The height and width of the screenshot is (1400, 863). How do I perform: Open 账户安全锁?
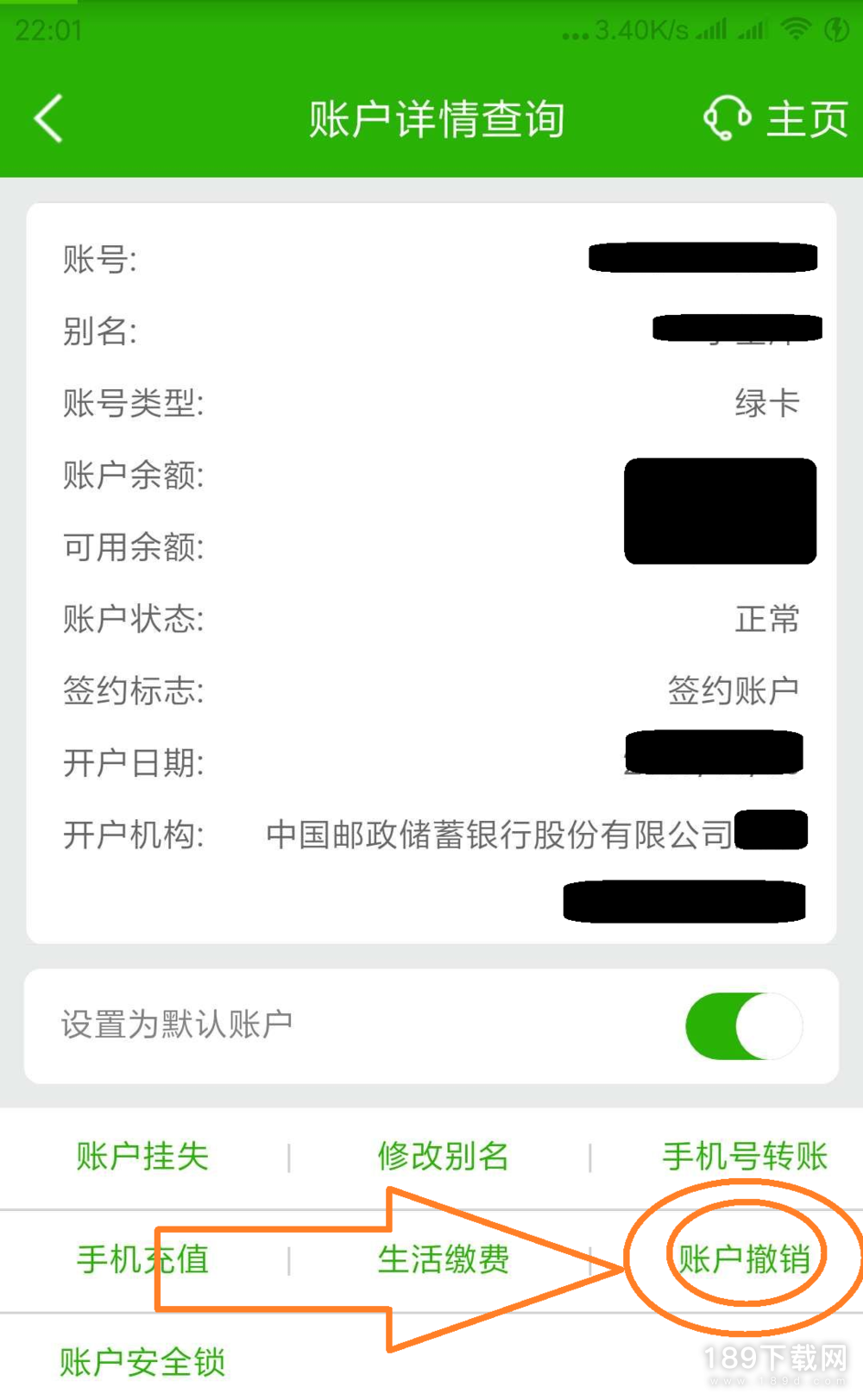pos(142,1363)
